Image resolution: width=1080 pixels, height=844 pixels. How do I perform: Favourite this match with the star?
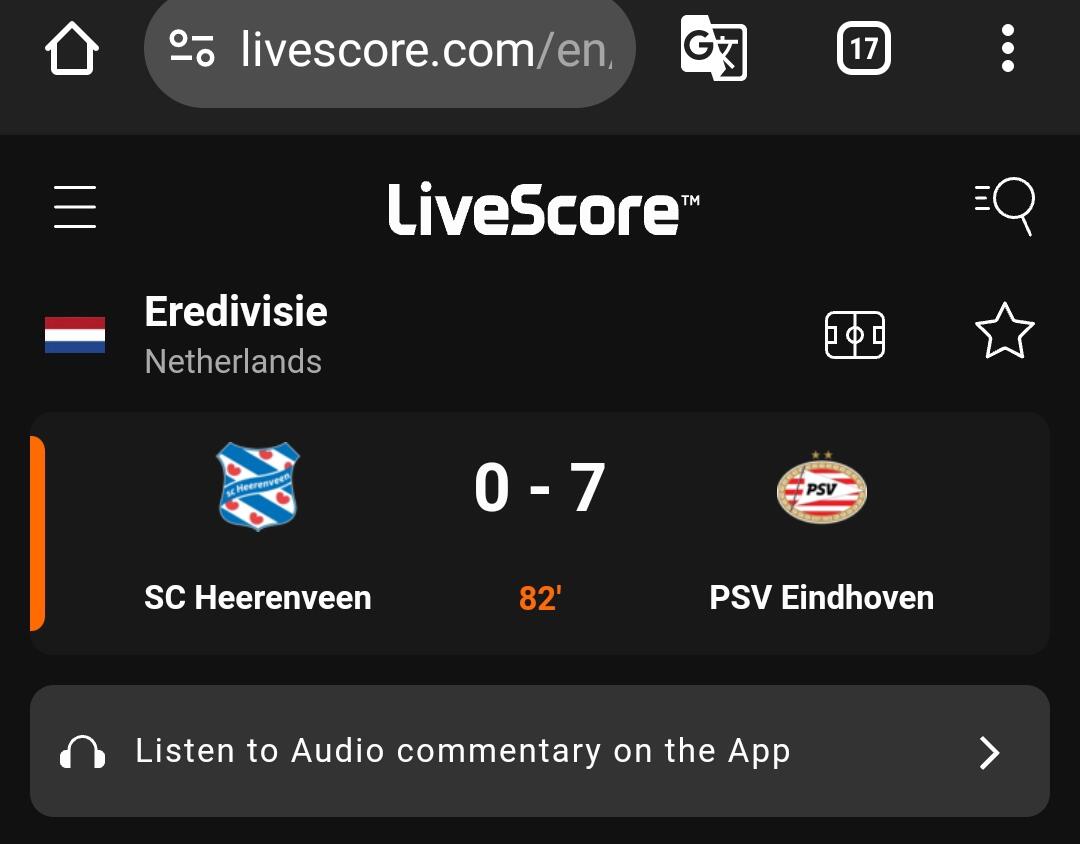click(x=1004, y=332)
